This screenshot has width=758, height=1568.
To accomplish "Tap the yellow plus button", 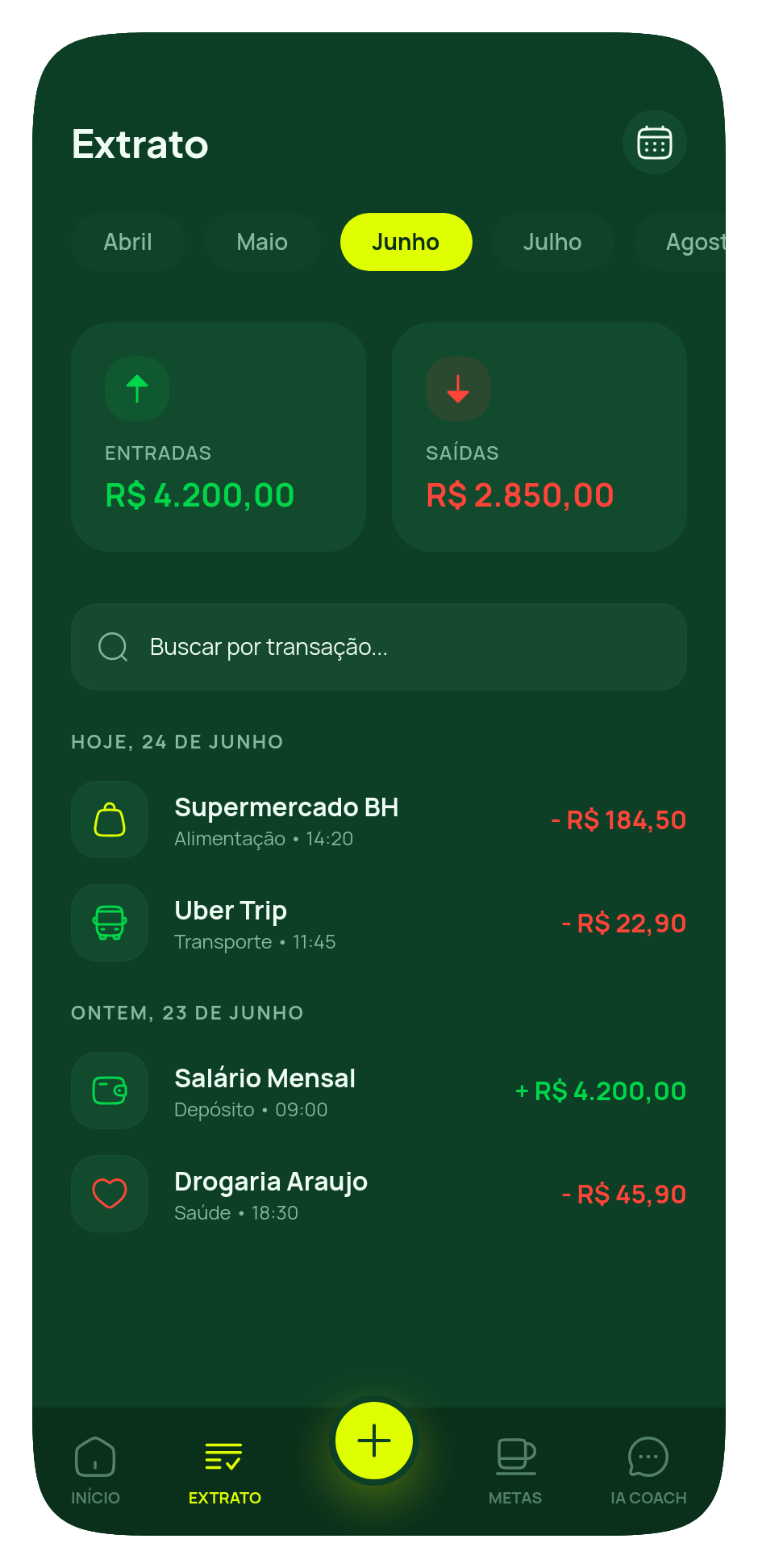I will pyautogui.click(x=373, y=1441).
